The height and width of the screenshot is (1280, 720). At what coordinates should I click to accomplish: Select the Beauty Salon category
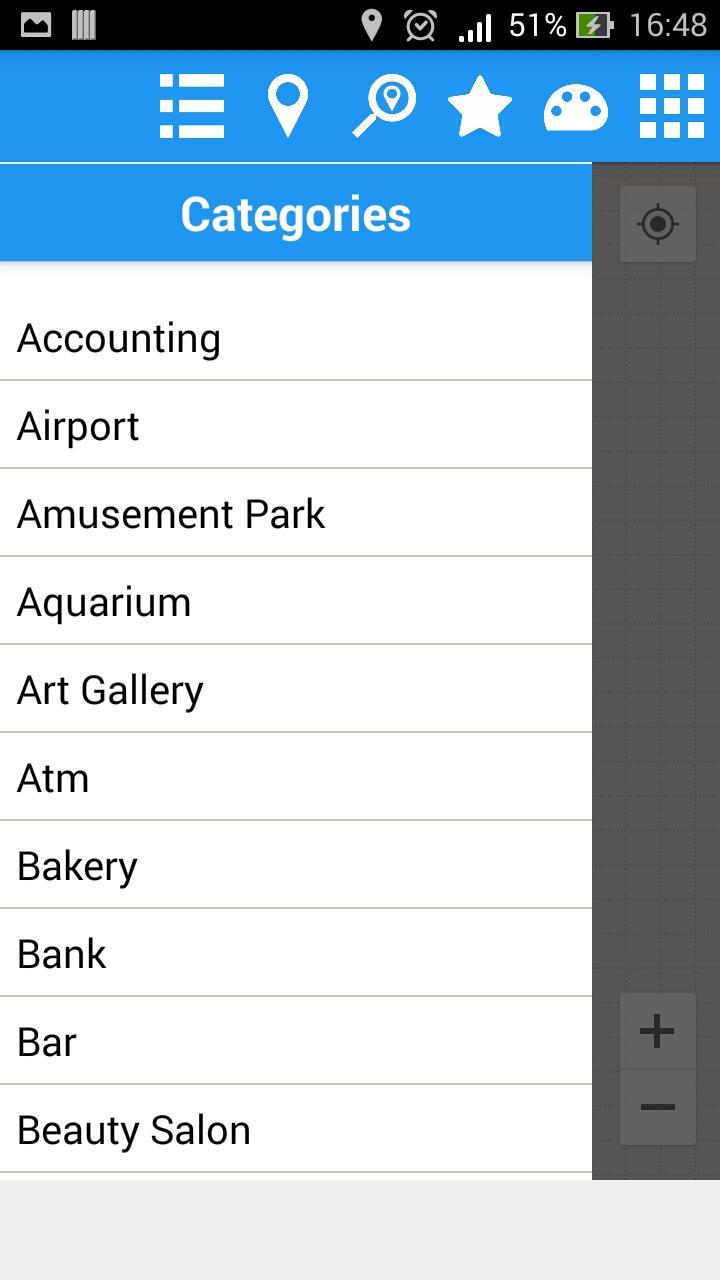click(296, 1131)
